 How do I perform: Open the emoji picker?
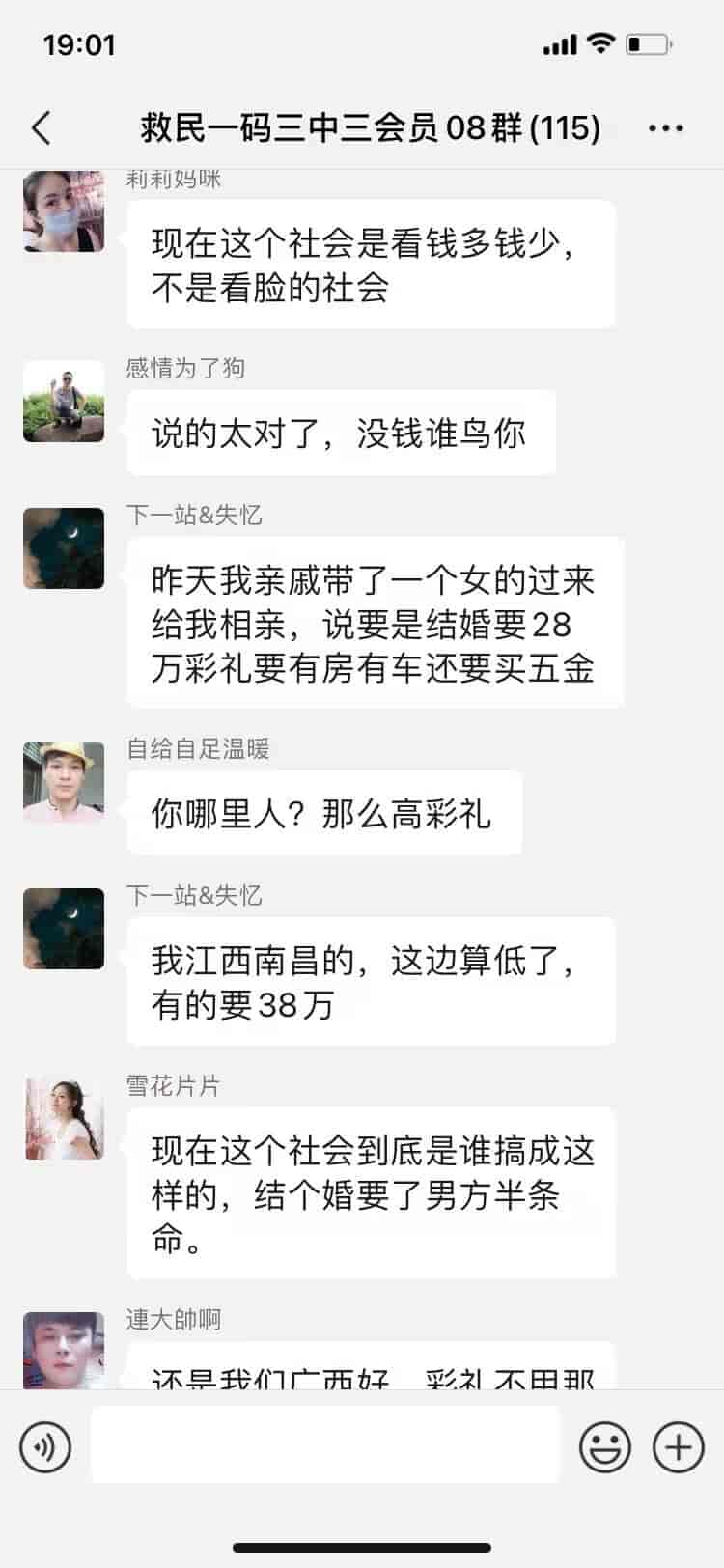pos(605,1446)
